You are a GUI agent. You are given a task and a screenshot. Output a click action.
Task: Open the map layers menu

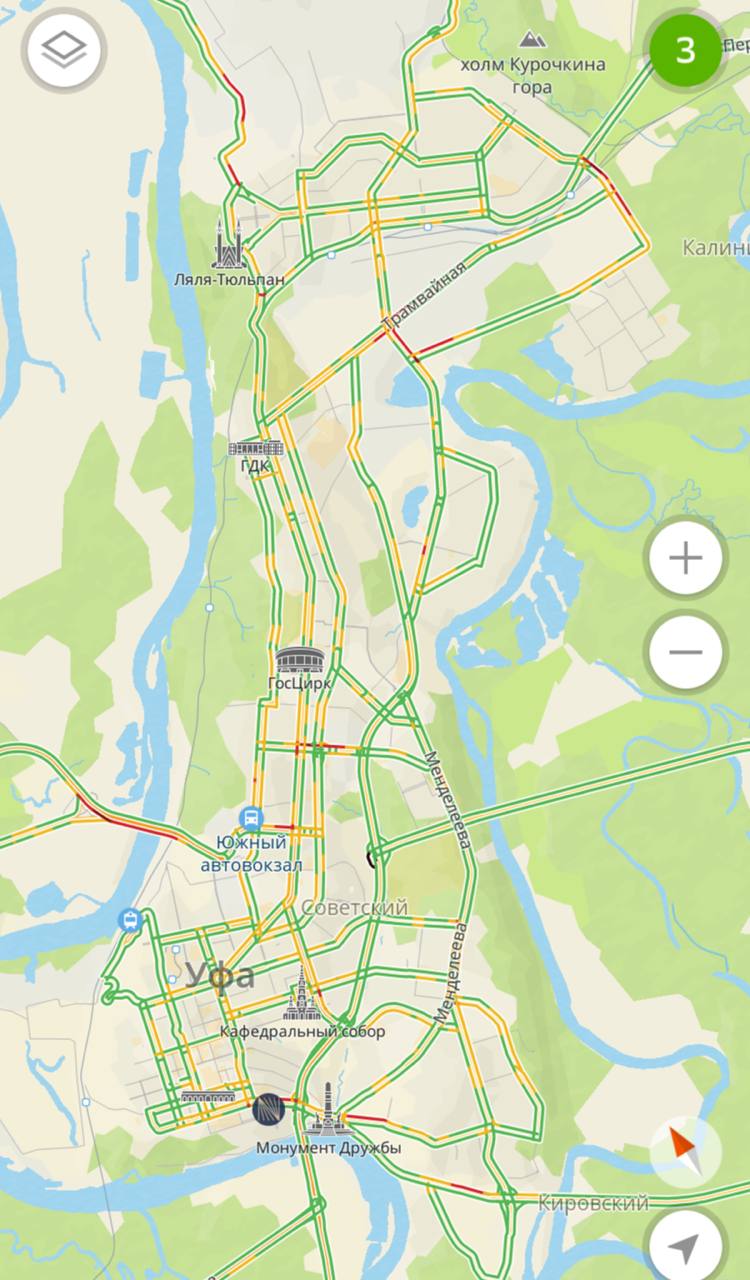[66, 50]
